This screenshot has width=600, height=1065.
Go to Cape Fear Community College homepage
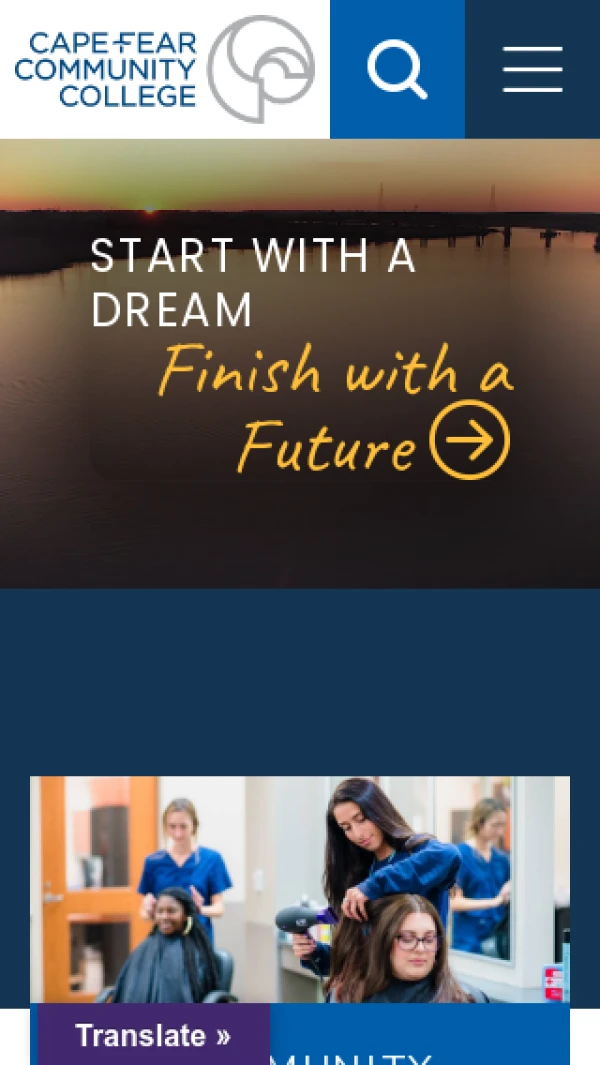click(165, 69)
